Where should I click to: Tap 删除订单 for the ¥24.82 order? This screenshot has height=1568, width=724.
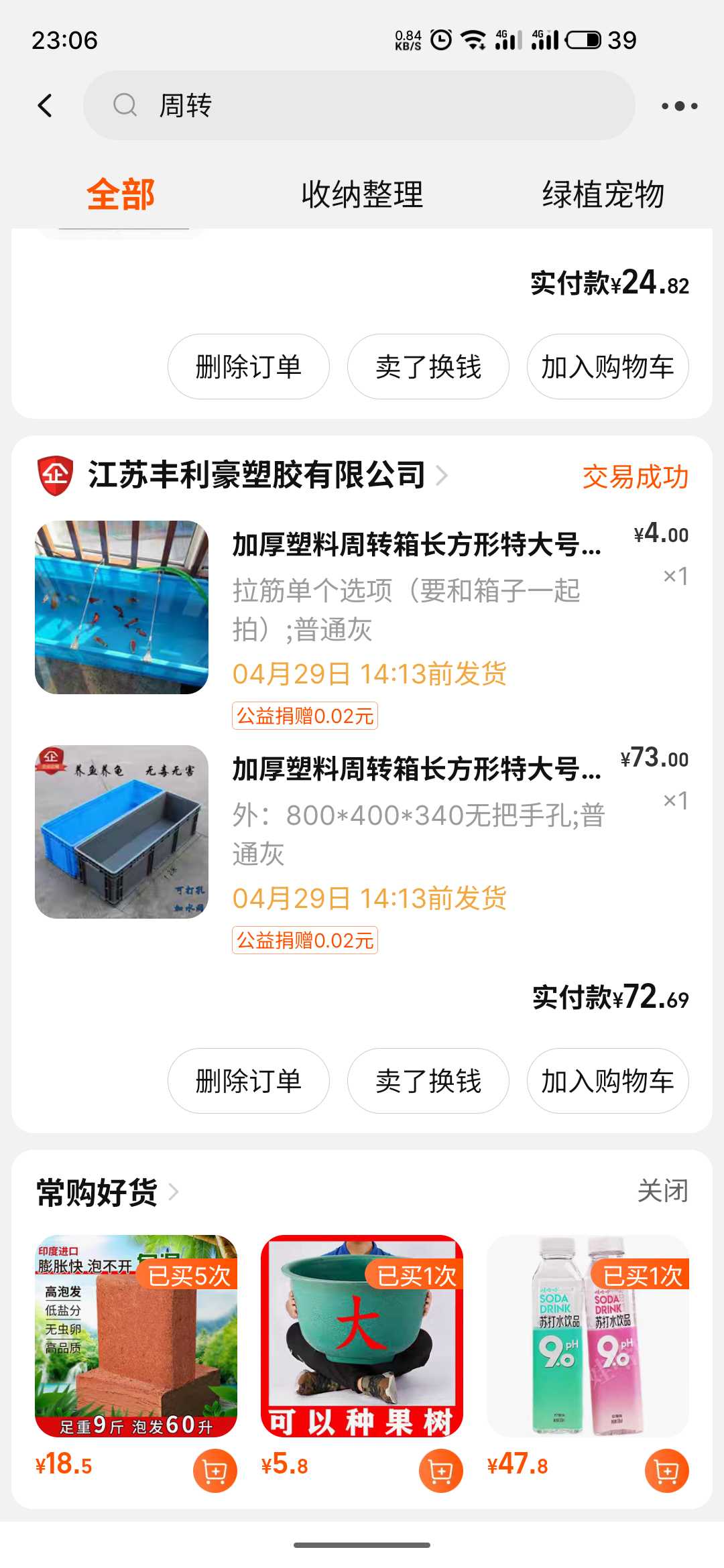point(248,367)
